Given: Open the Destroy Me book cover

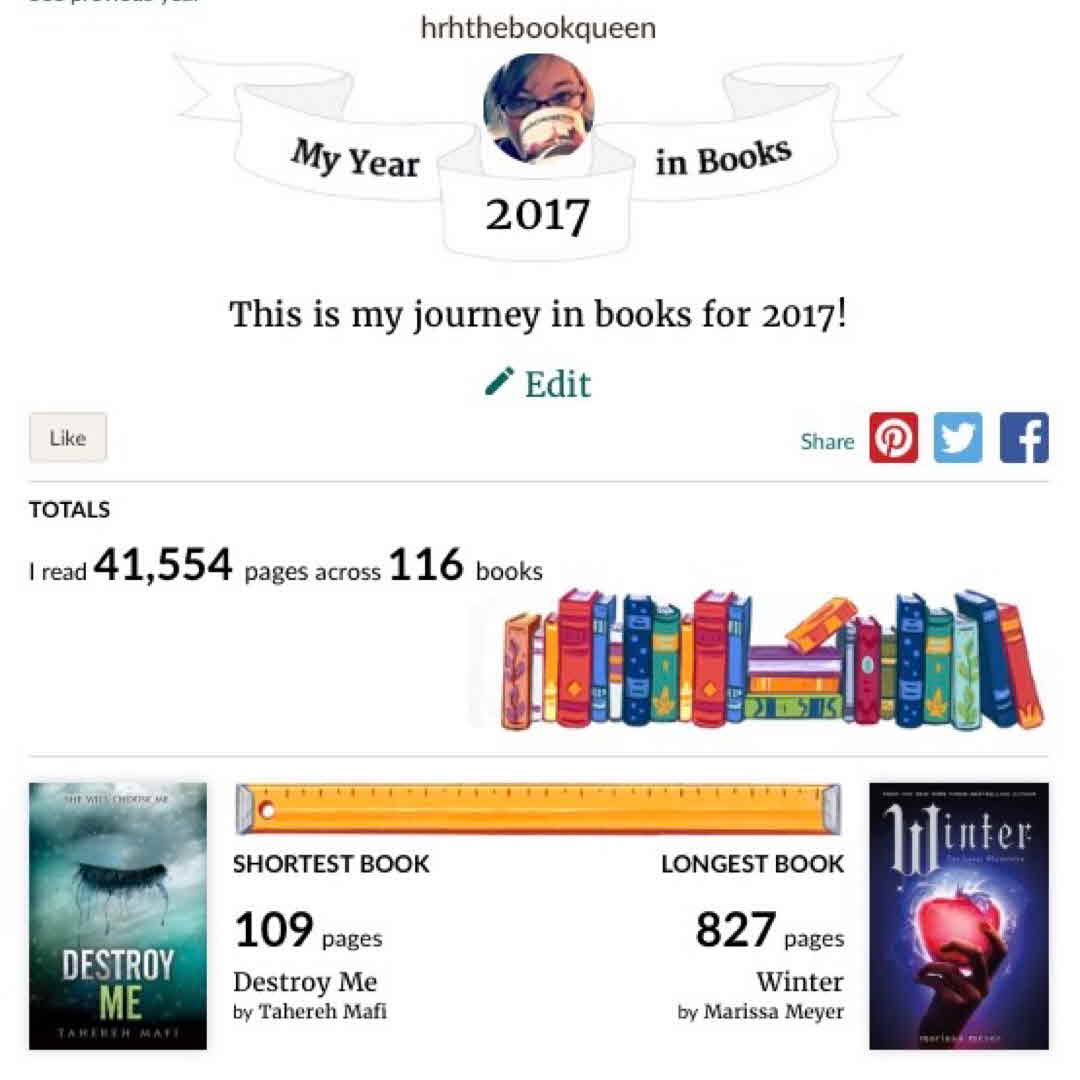Looking at the screenshot, I should point(118,915).
